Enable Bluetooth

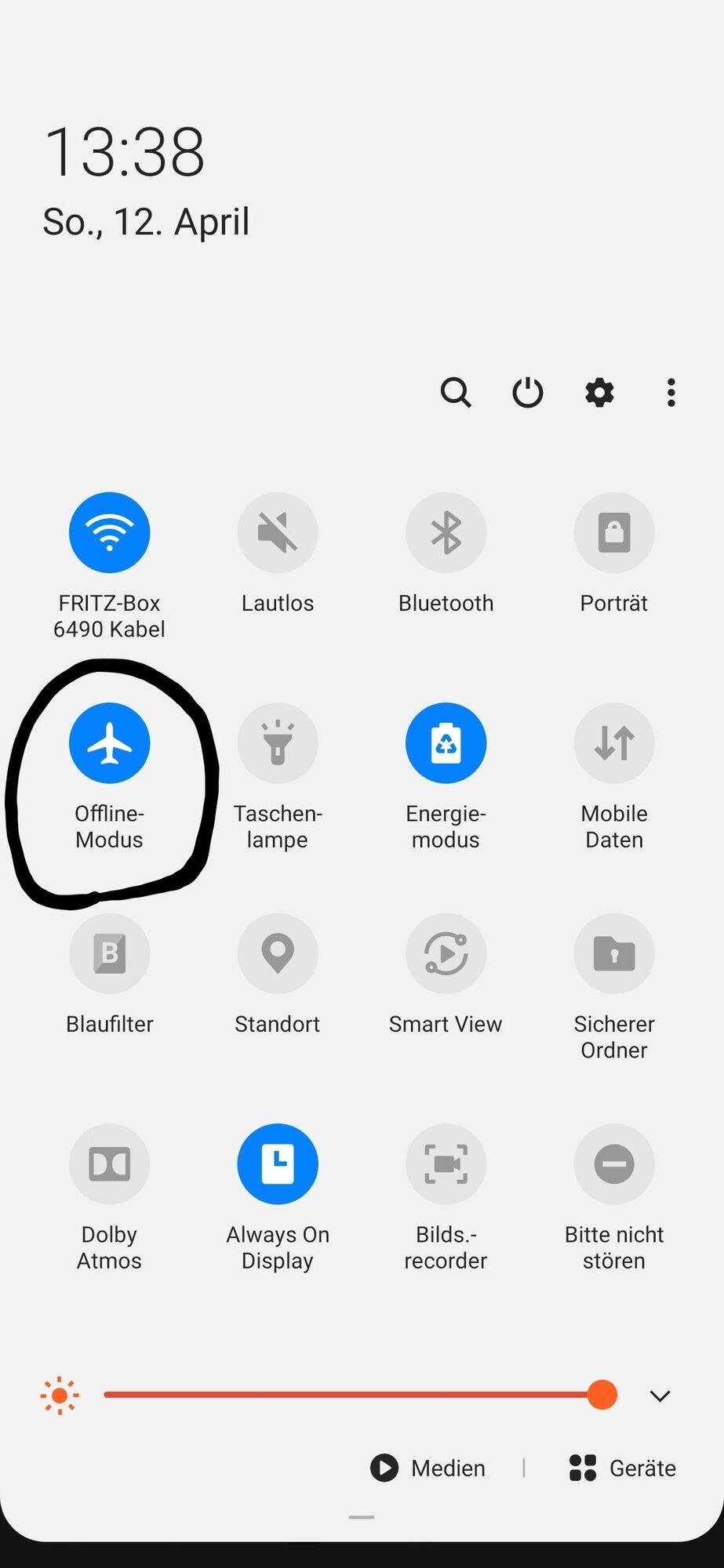click(446, 532)
